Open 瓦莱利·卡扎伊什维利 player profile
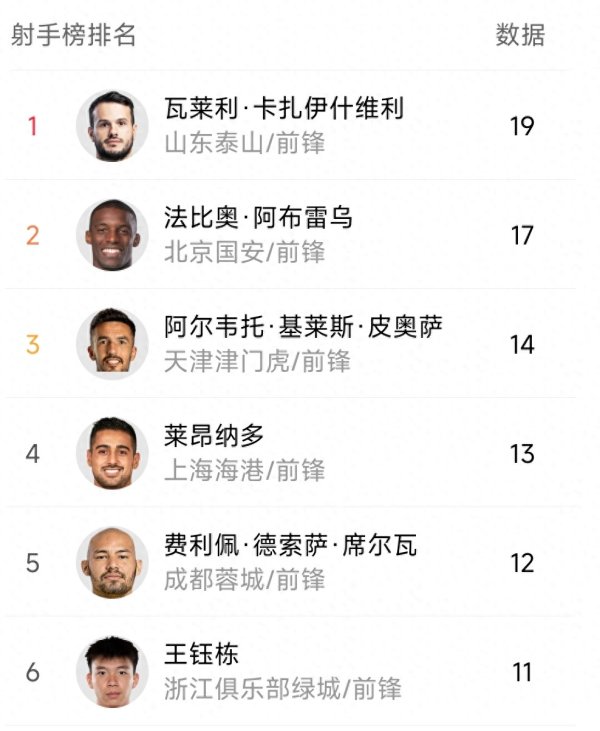 (x=284, y=109)
